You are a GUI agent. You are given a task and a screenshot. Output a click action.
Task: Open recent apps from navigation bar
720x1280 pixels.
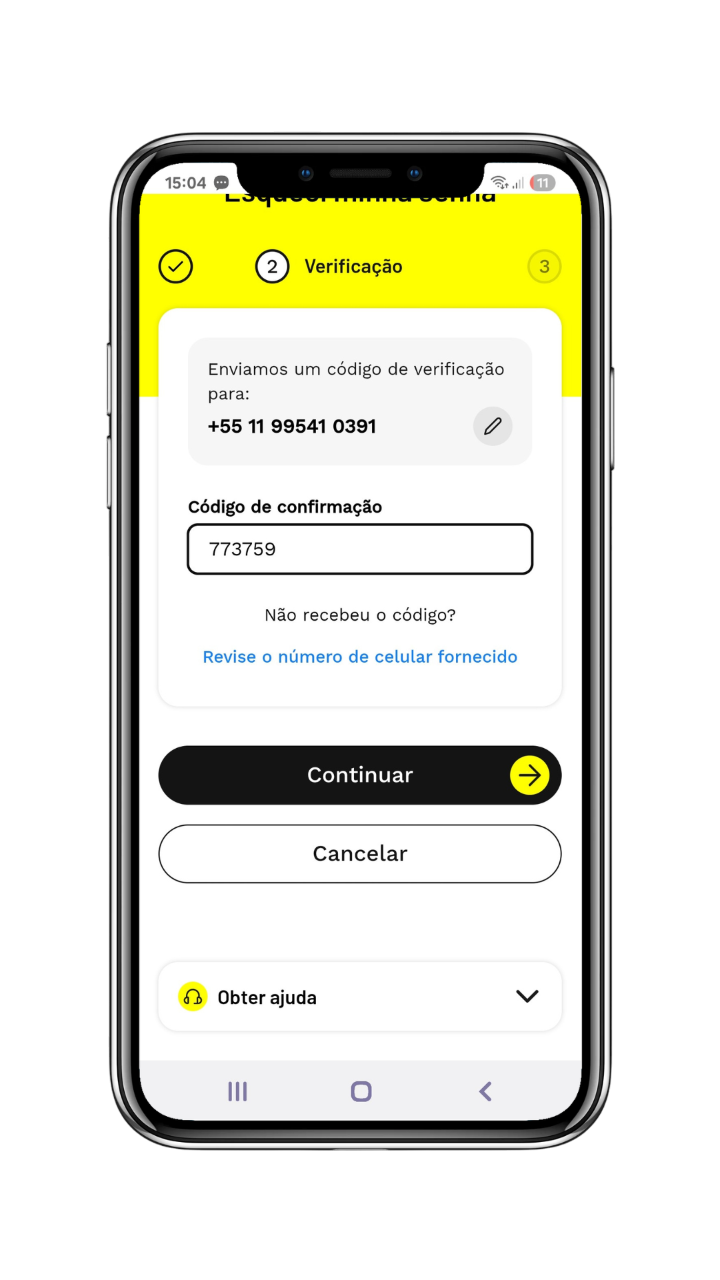point(237,1091)
